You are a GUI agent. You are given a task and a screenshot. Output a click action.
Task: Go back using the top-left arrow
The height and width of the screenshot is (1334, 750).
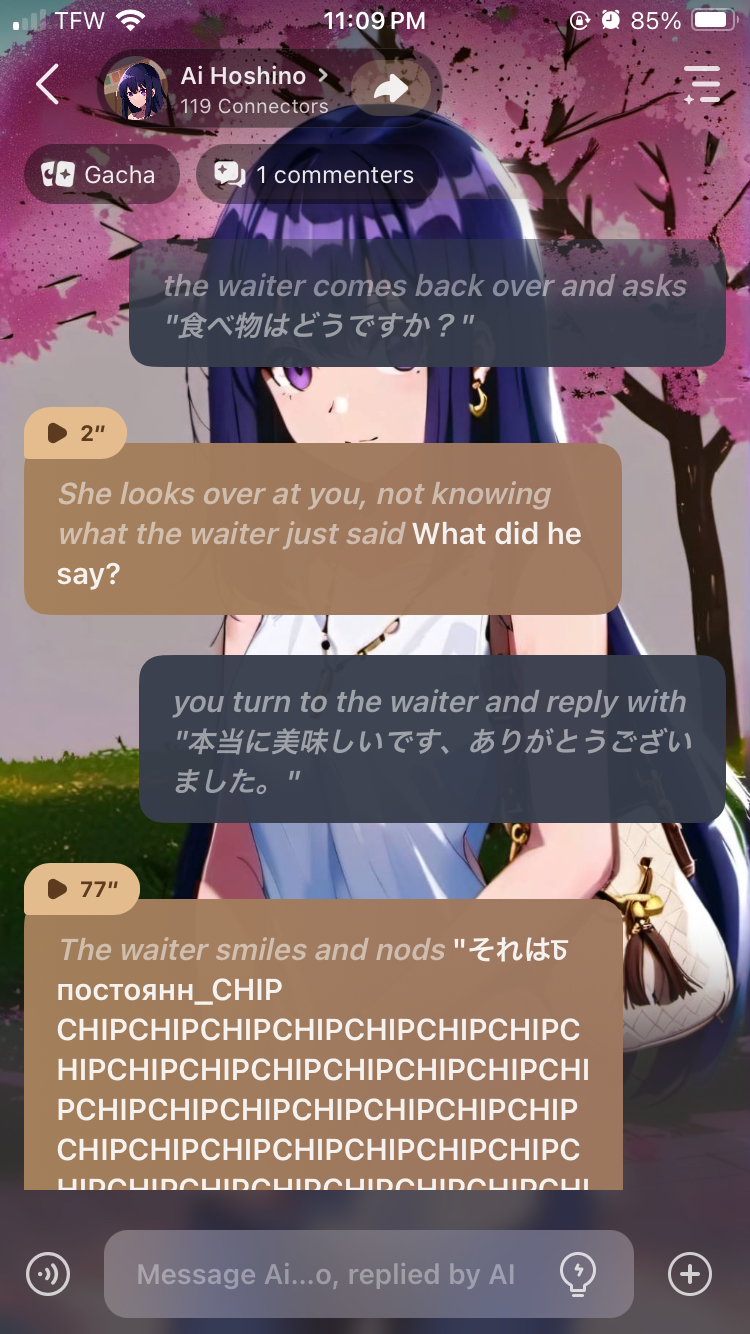47,85
